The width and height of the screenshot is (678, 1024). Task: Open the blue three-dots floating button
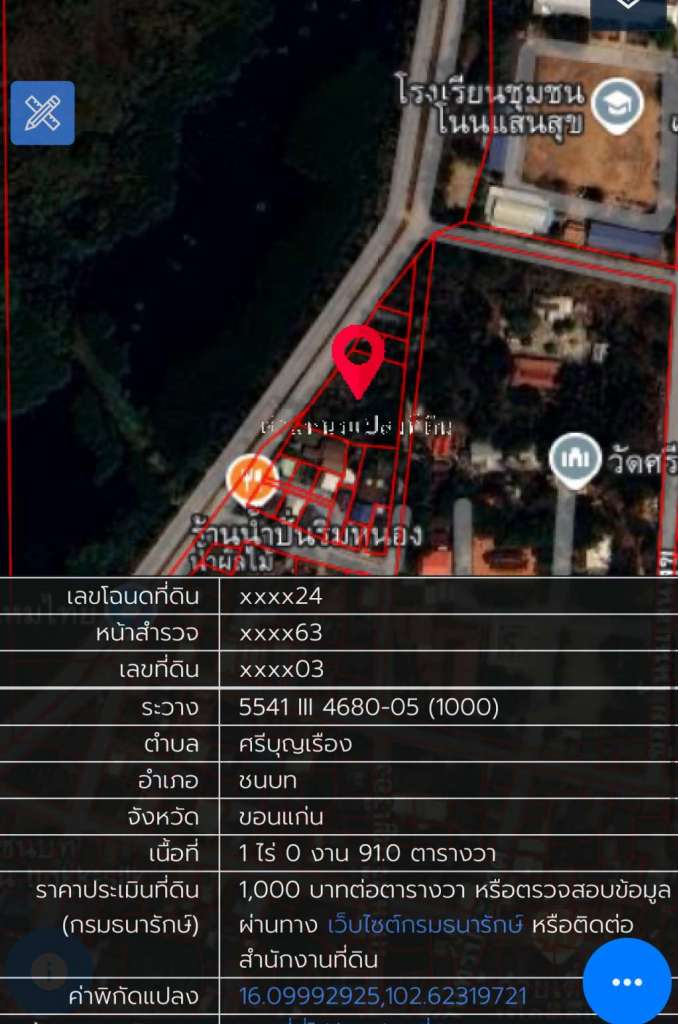(x=627, y=982)
